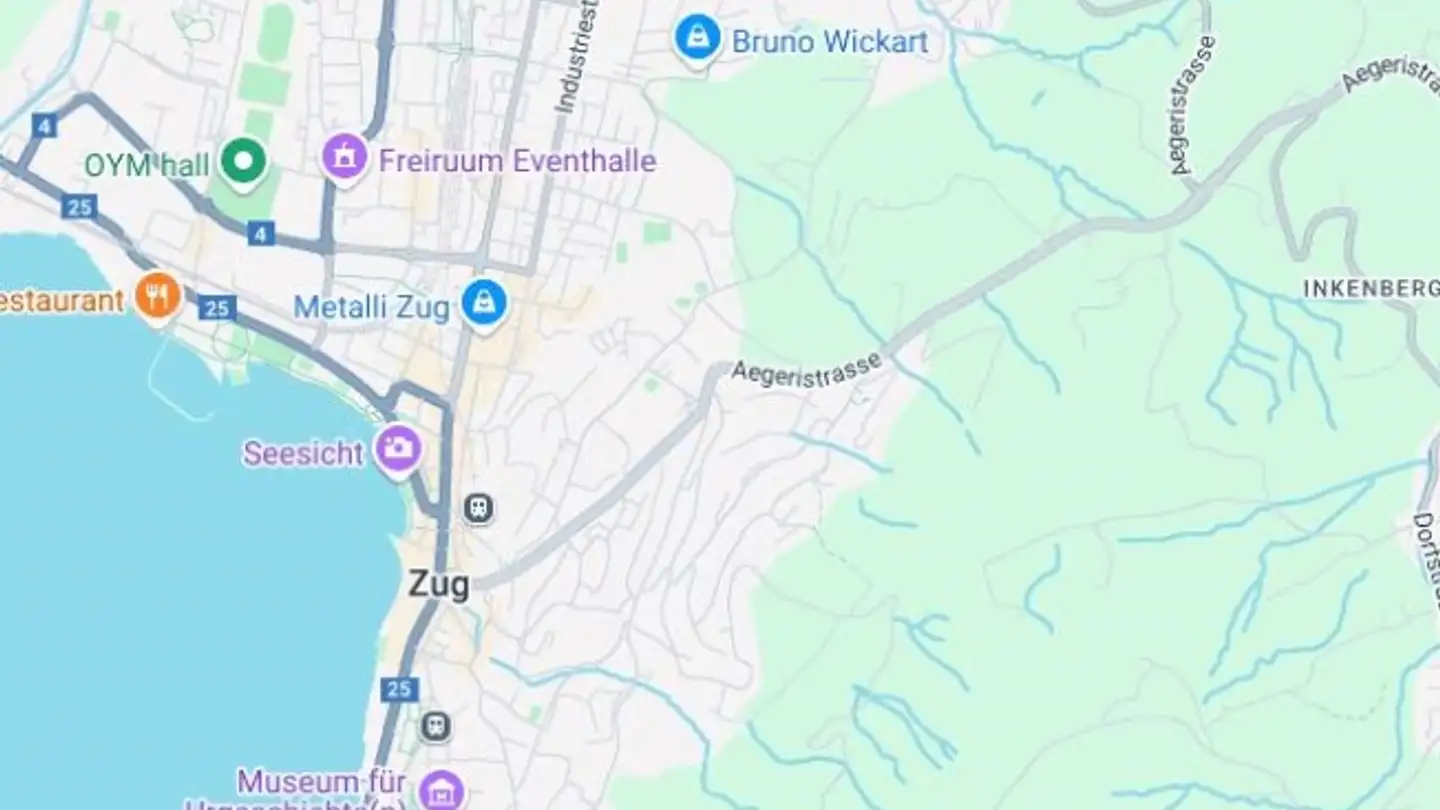This screenshot has height=810, width=1440.
Task: Select the Seesicht photo spot pin
Action: tap(398, 449)
